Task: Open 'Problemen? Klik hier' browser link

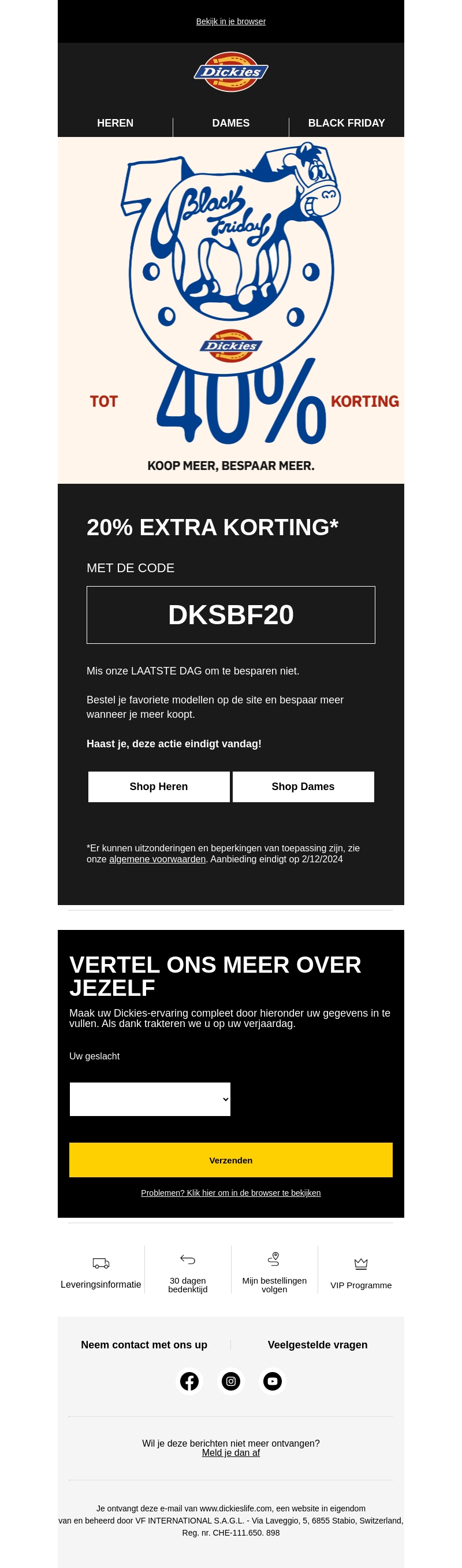Action: click(230, 1192)
